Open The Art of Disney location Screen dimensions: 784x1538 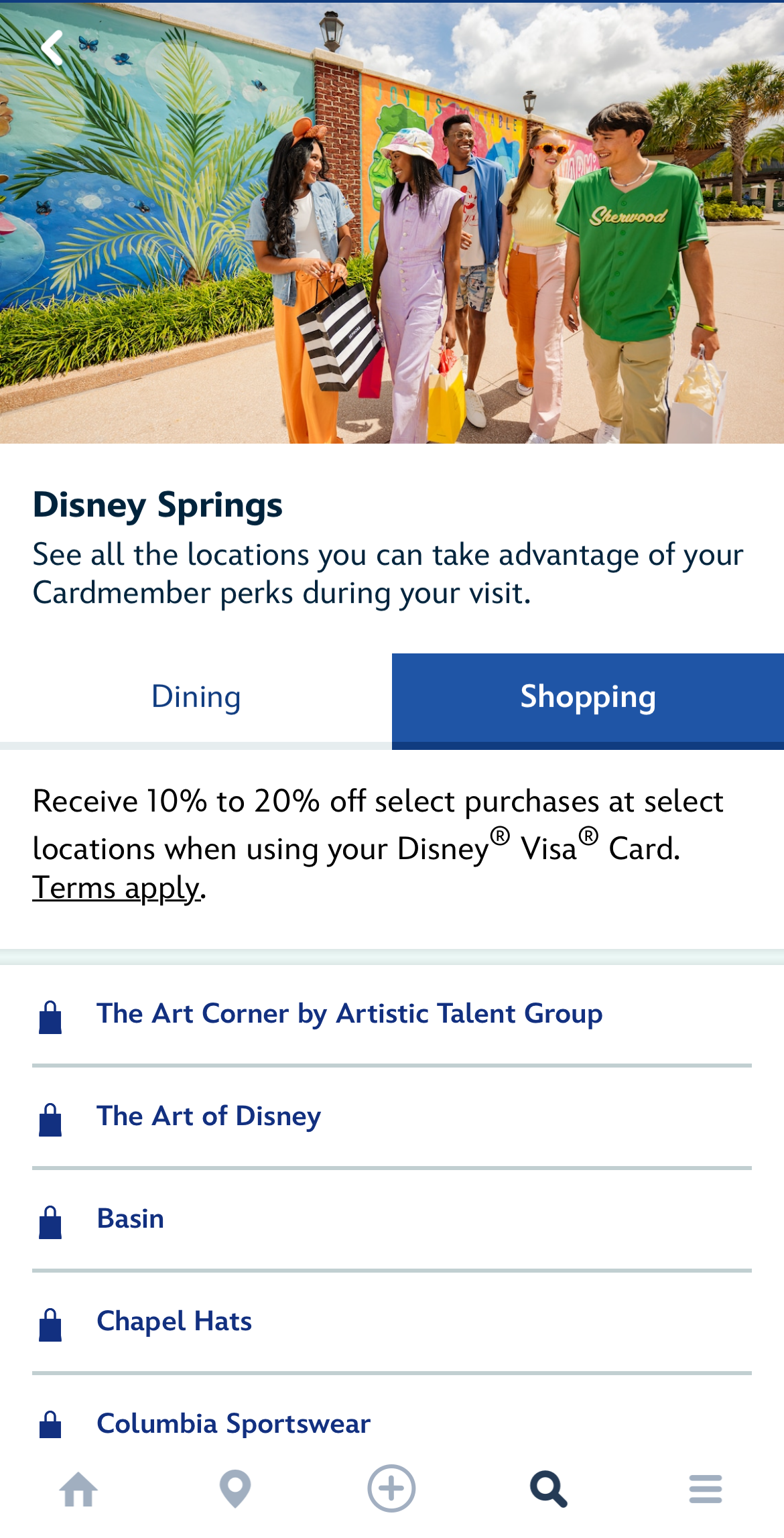tap(208, 1116)
